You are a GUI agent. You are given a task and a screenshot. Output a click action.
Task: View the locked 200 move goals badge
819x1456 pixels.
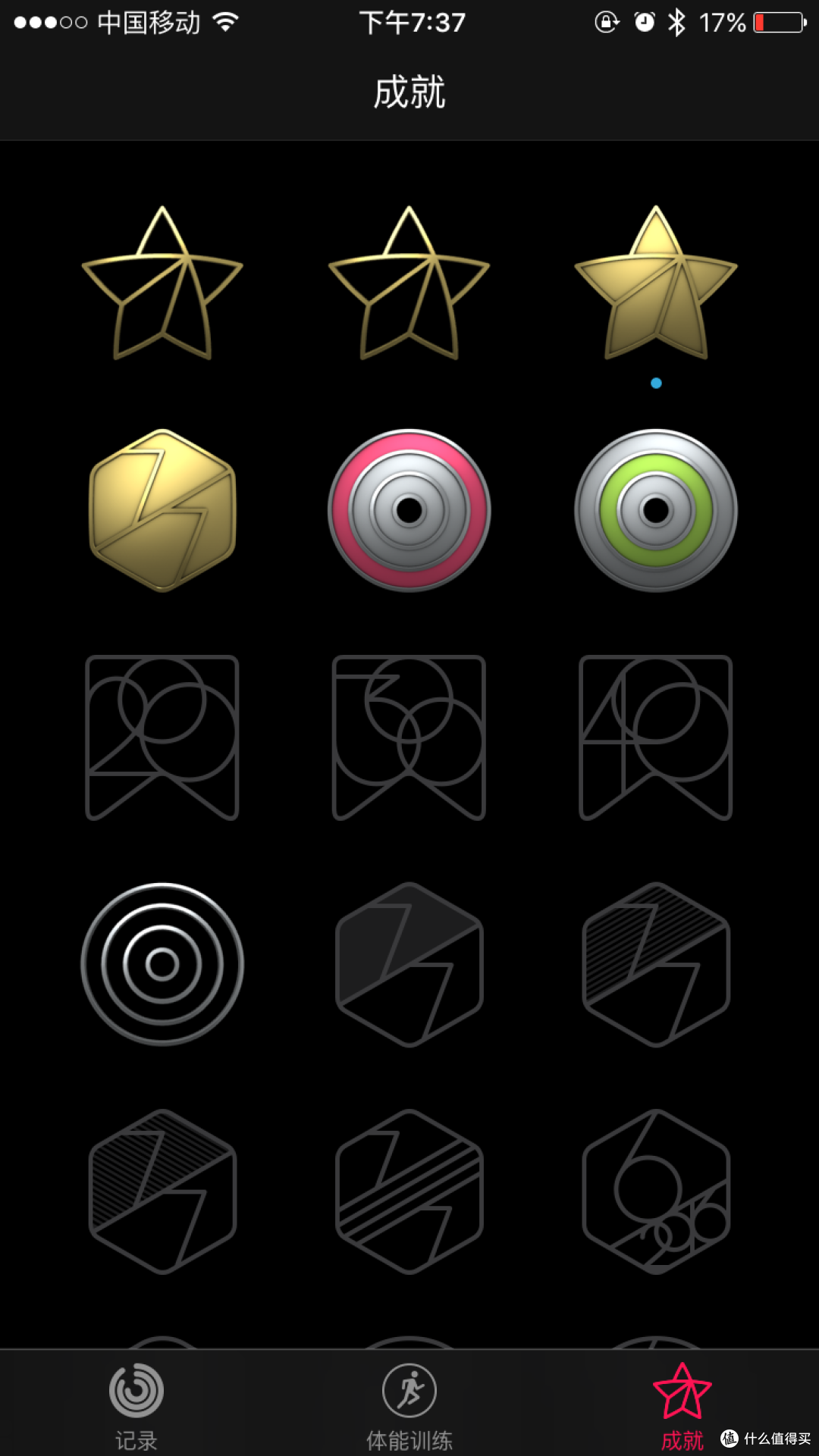click(162, 737)
